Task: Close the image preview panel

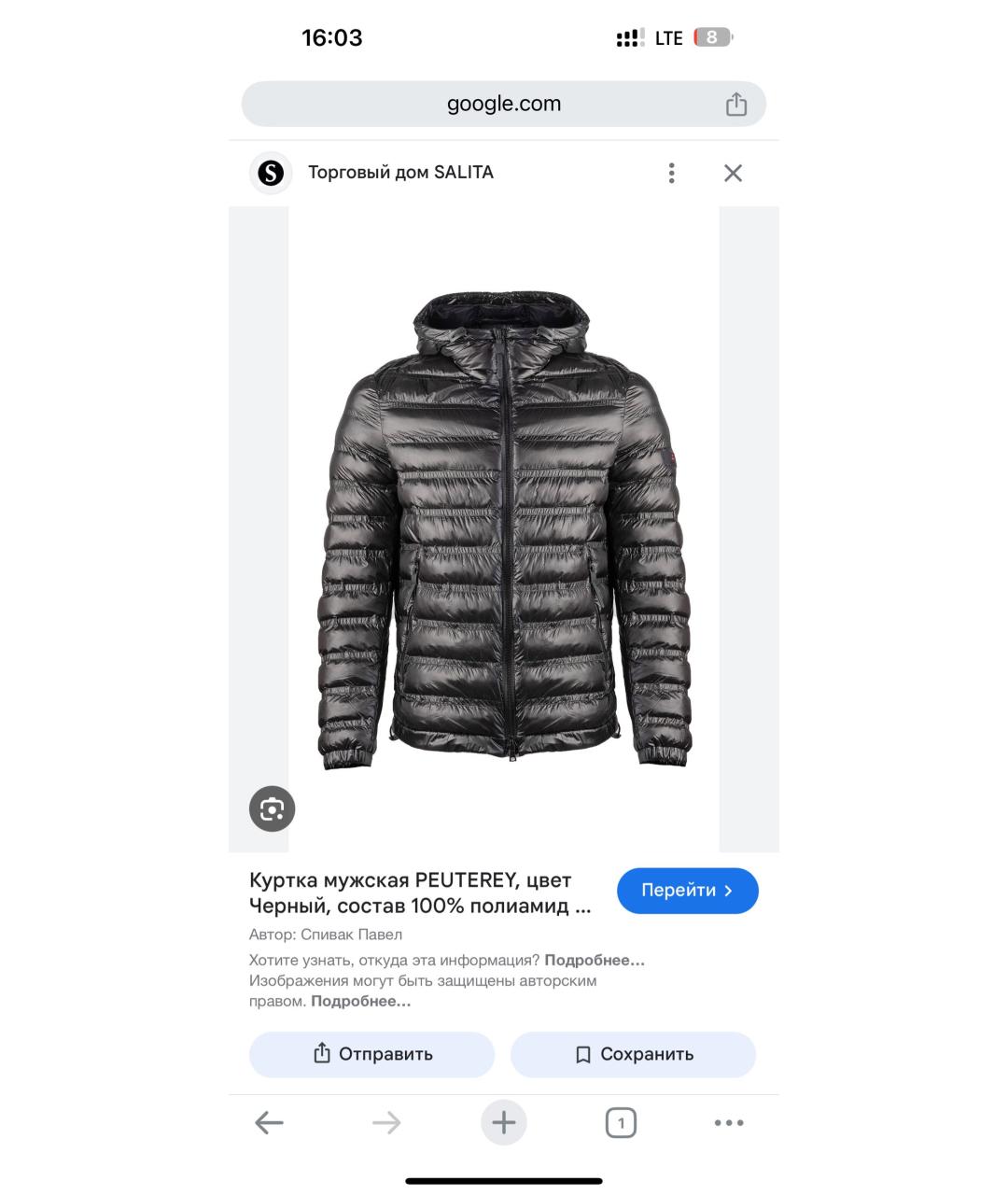Action: pos(733,173)
